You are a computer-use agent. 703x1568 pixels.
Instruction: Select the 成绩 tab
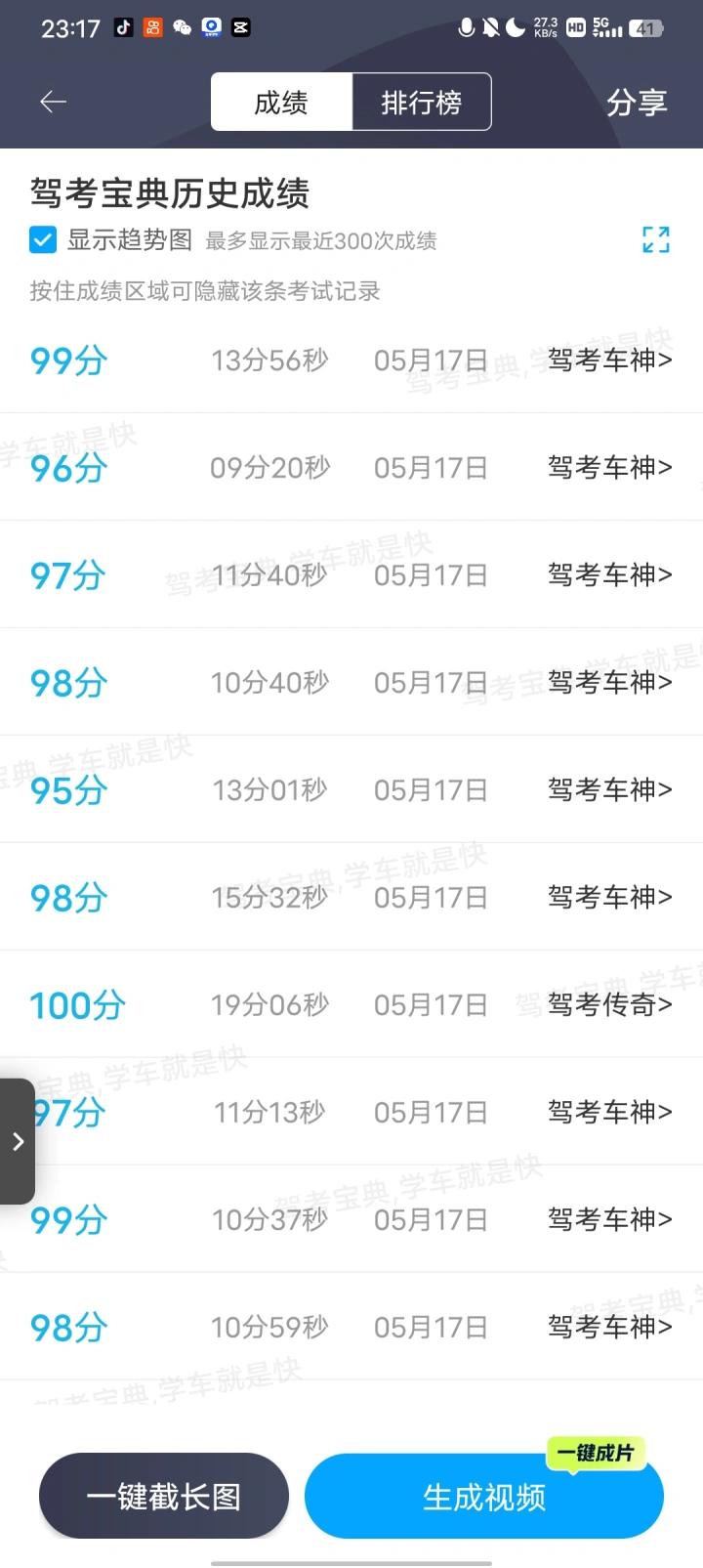[281, 102]
